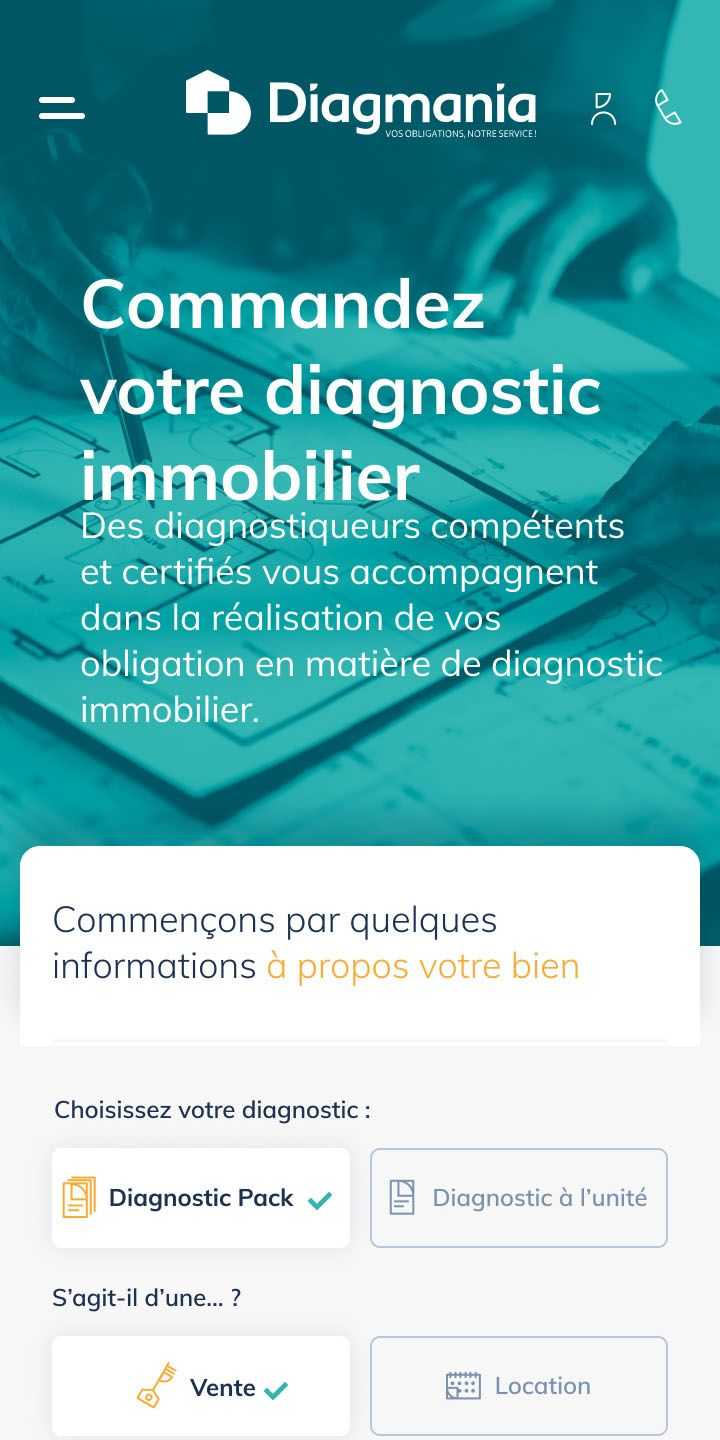Go to Diagmania home via logo
Viewport: 720px width, 1440px height.
[361, 104]
